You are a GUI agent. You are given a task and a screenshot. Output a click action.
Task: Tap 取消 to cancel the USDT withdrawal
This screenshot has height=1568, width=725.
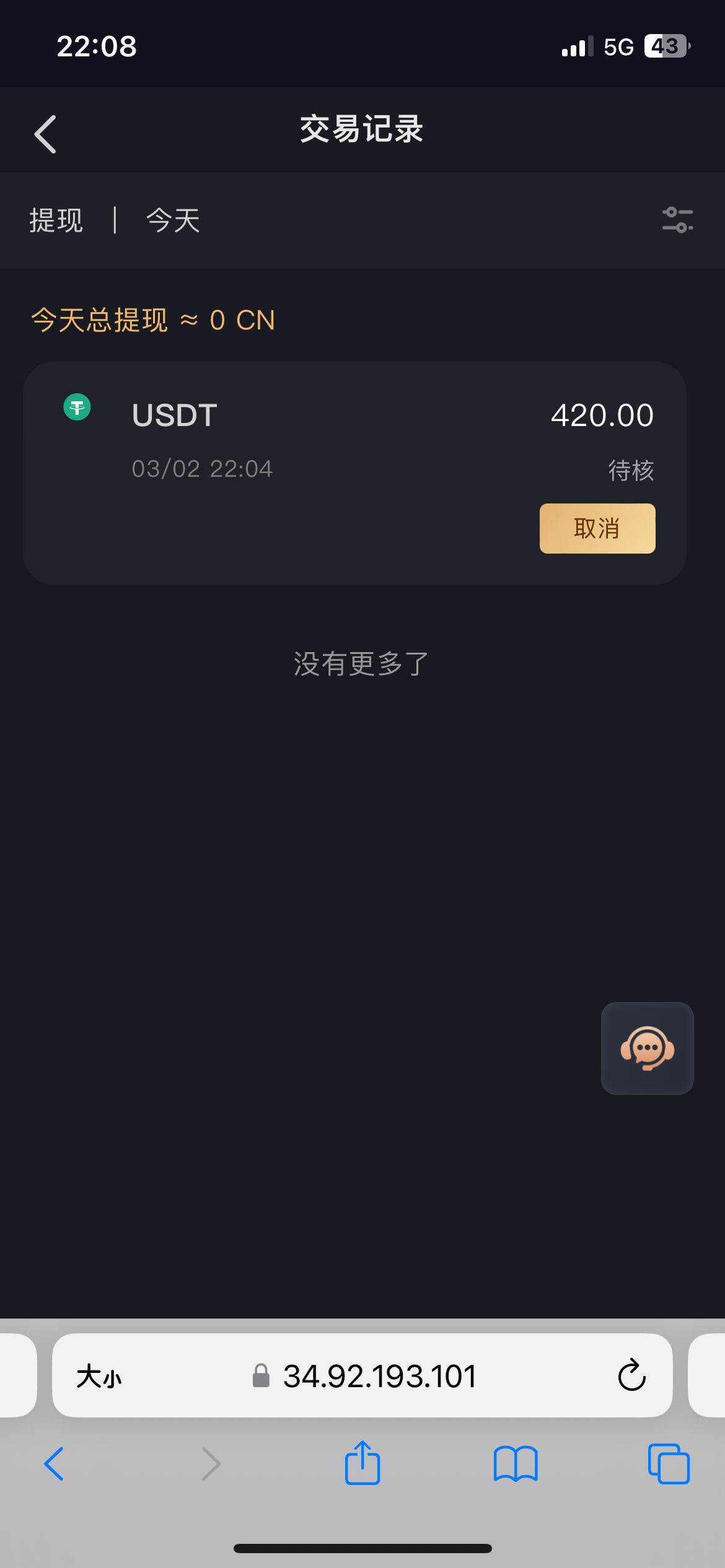coord(597,528)
